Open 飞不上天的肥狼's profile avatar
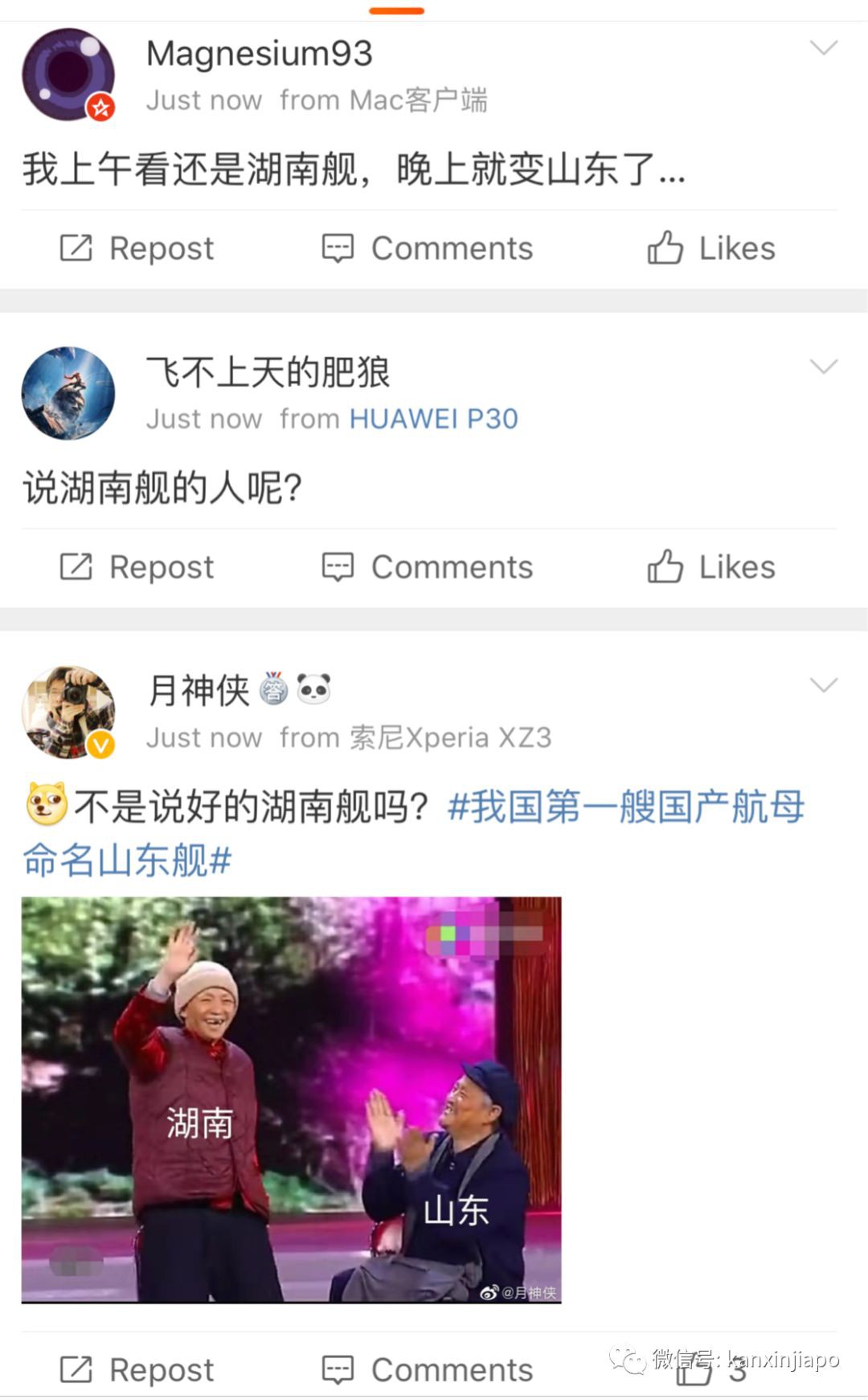 [x=68, y=393]
